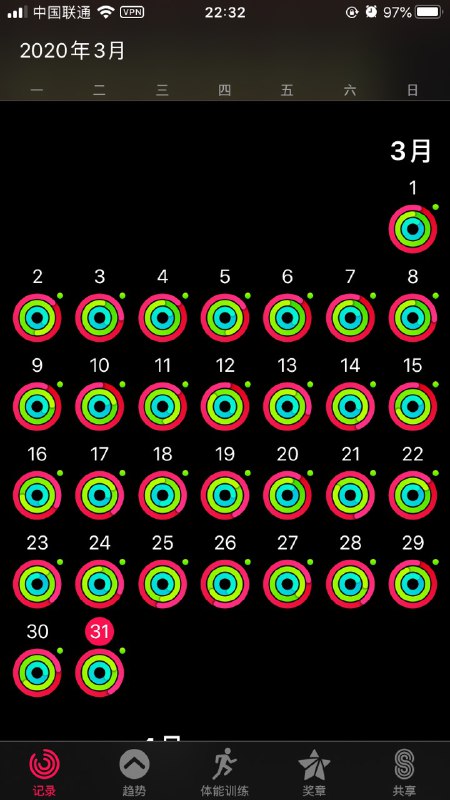View activity details for March 5
Screen dimensions: 450x800
pos(225,318)
